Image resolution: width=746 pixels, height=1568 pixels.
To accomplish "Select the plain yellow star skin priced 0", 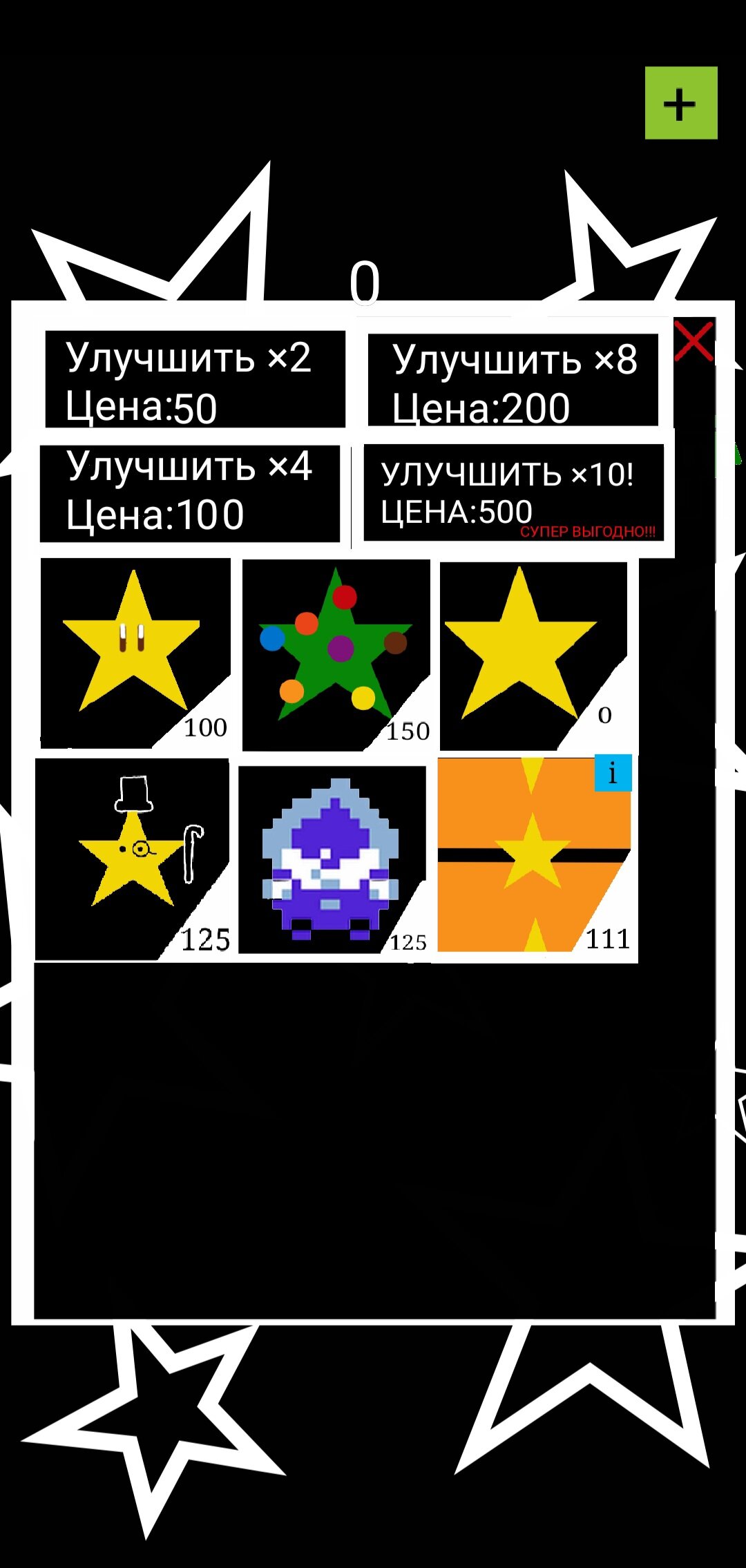I will [x=533, y=654].
